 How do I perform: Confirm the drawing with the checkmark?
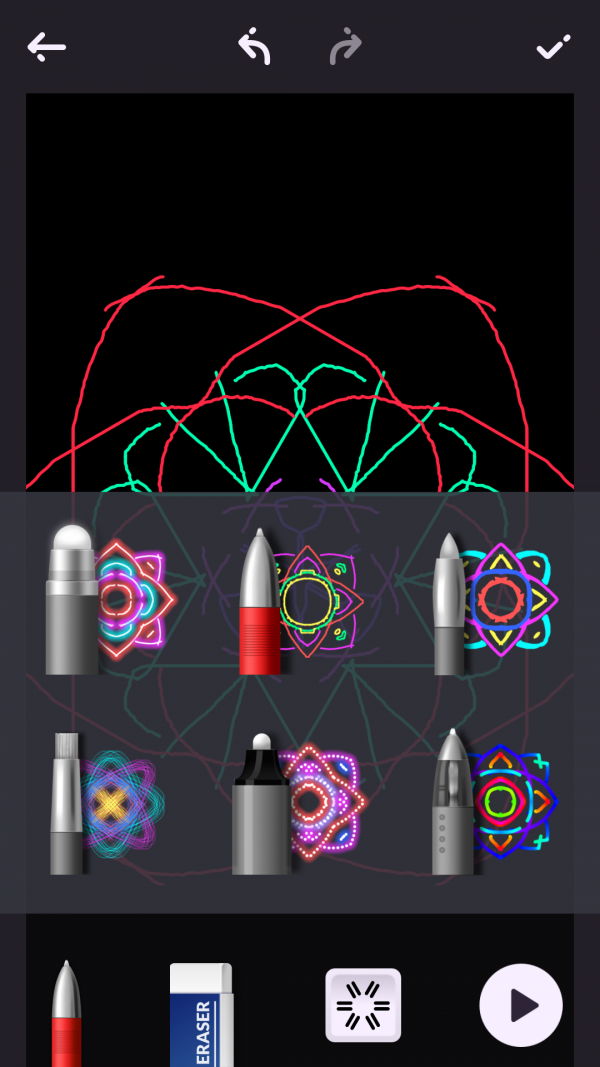click(552, 47)
